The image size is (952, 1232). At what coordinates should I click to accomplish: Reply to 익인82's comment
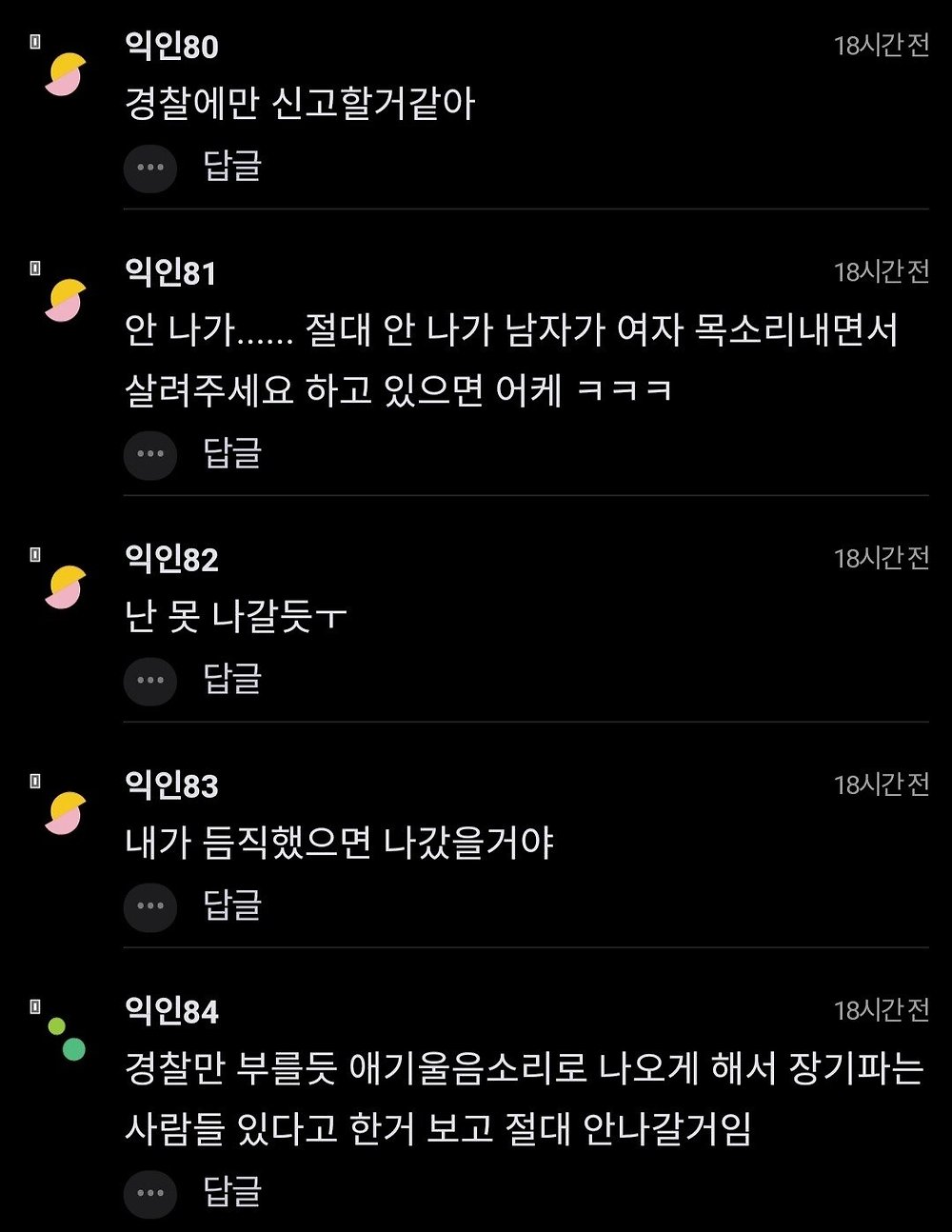(232, 680)
